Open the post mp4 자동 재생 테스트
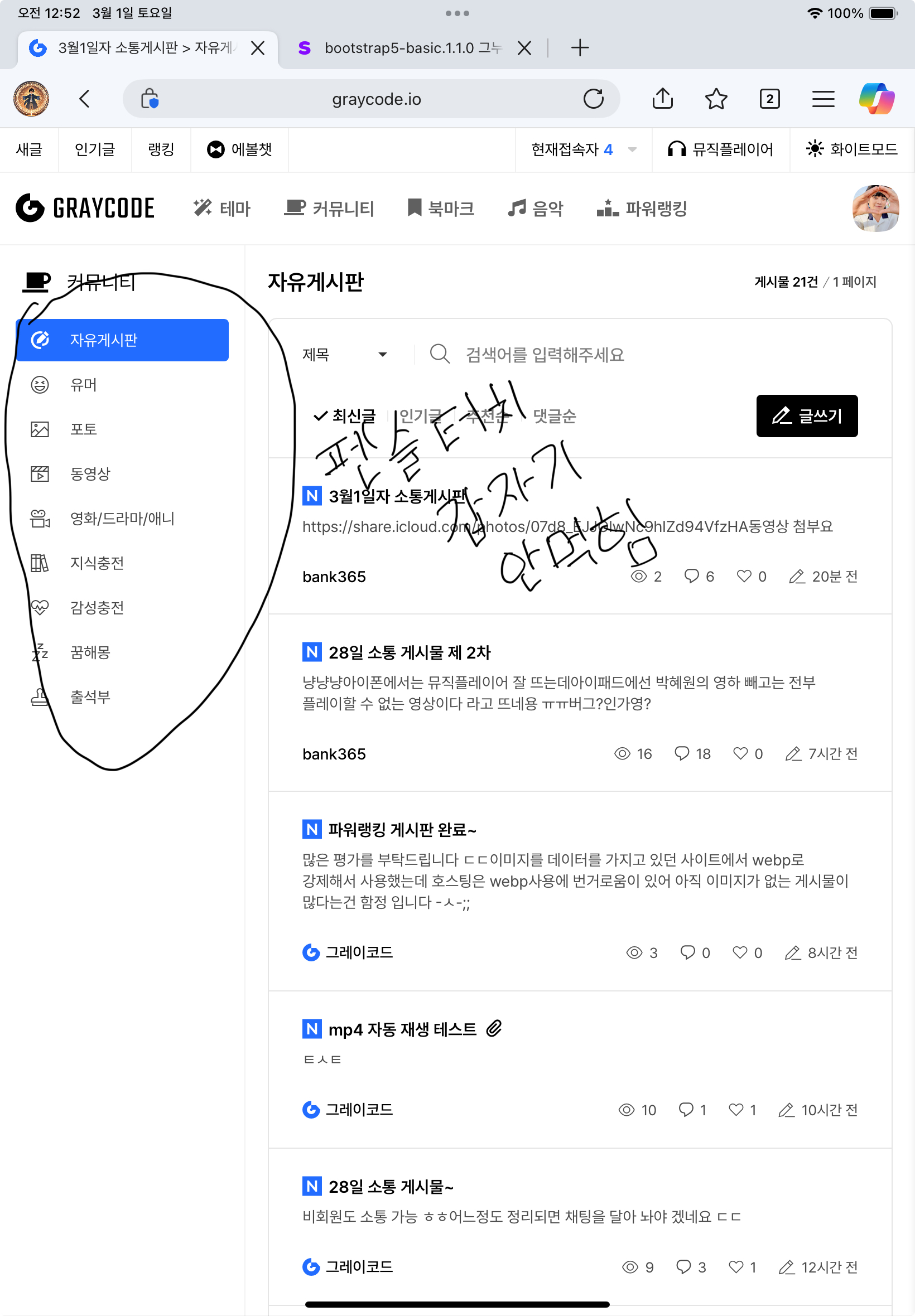 click(x=402, y=1029)
